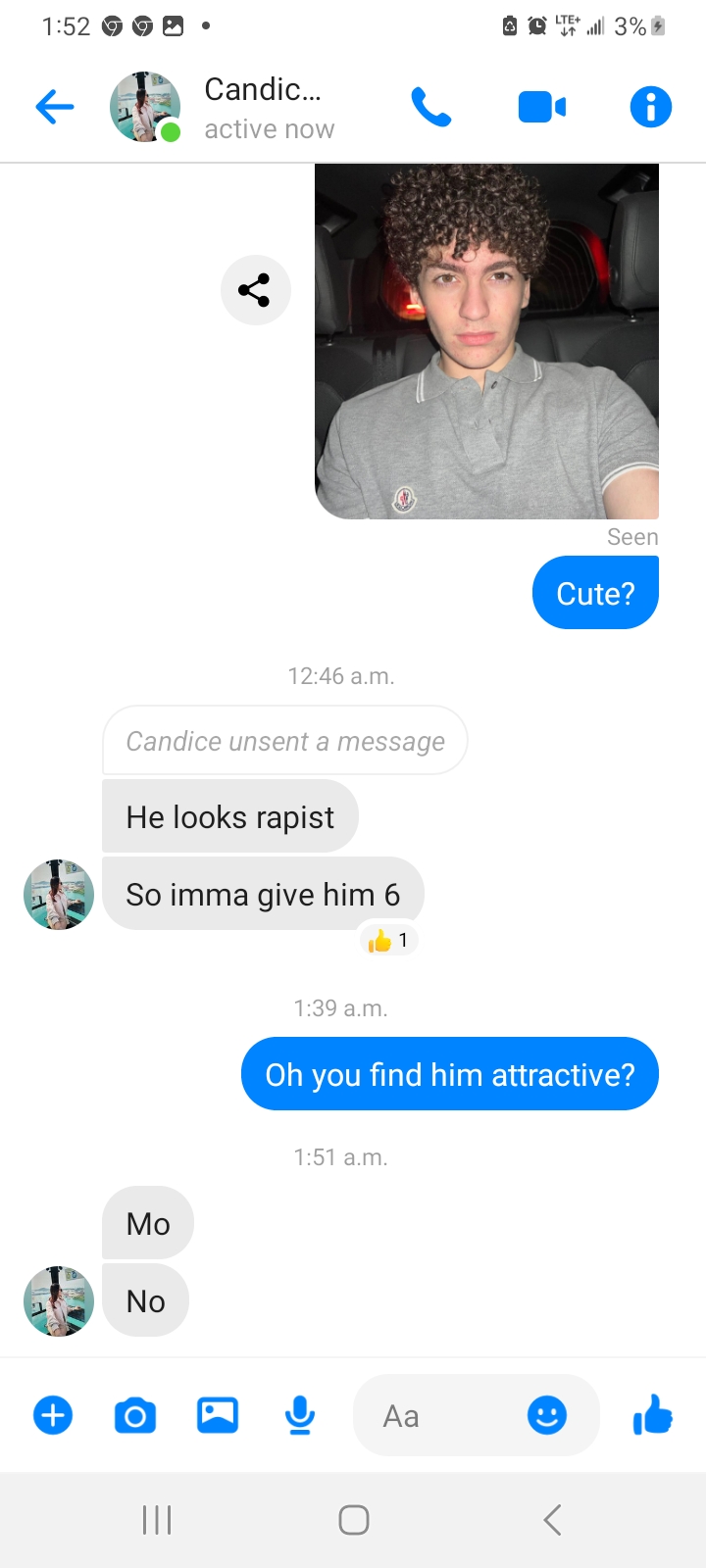Open the camera to take a photo

tap(135, 1416)
